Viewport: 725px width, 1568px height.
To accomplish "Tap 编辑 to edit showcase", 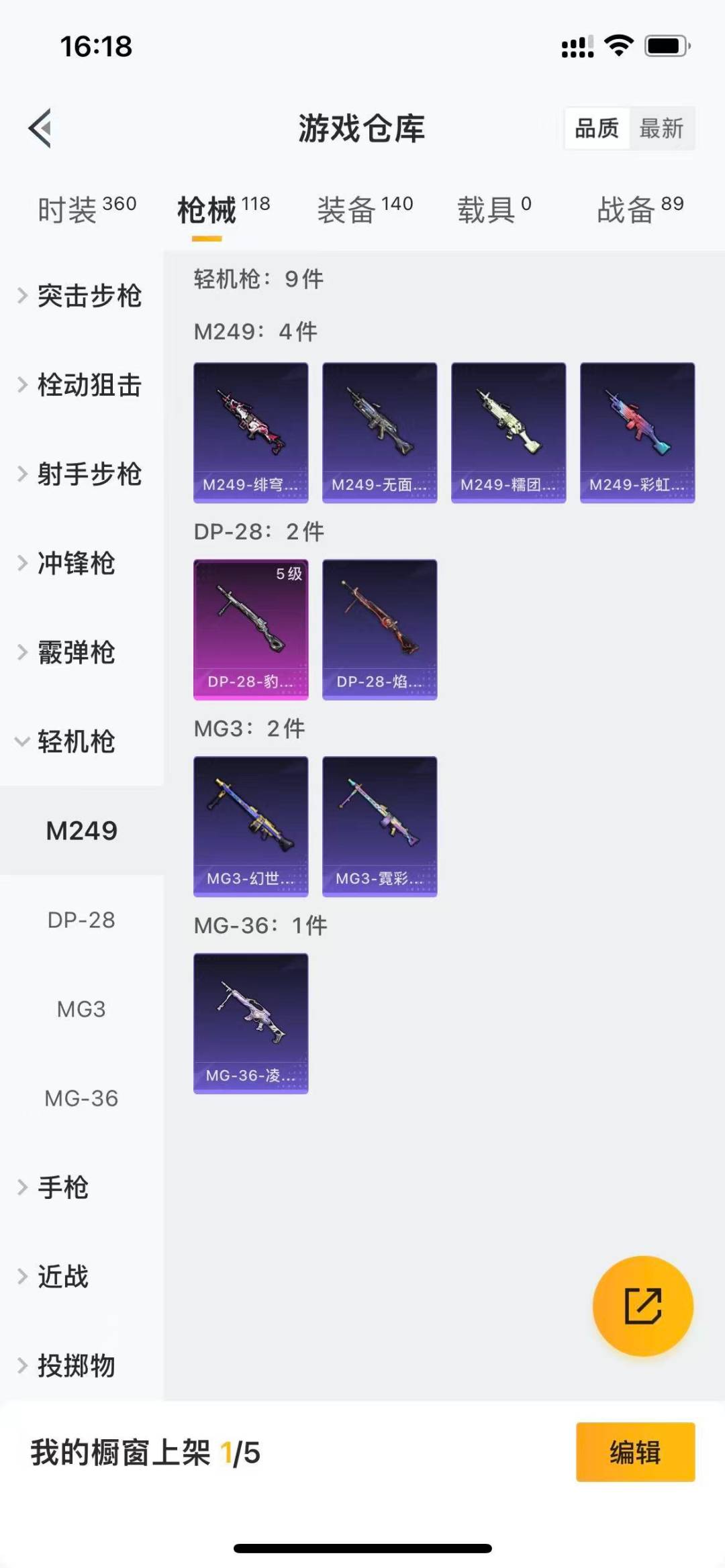I will 635,1452.
